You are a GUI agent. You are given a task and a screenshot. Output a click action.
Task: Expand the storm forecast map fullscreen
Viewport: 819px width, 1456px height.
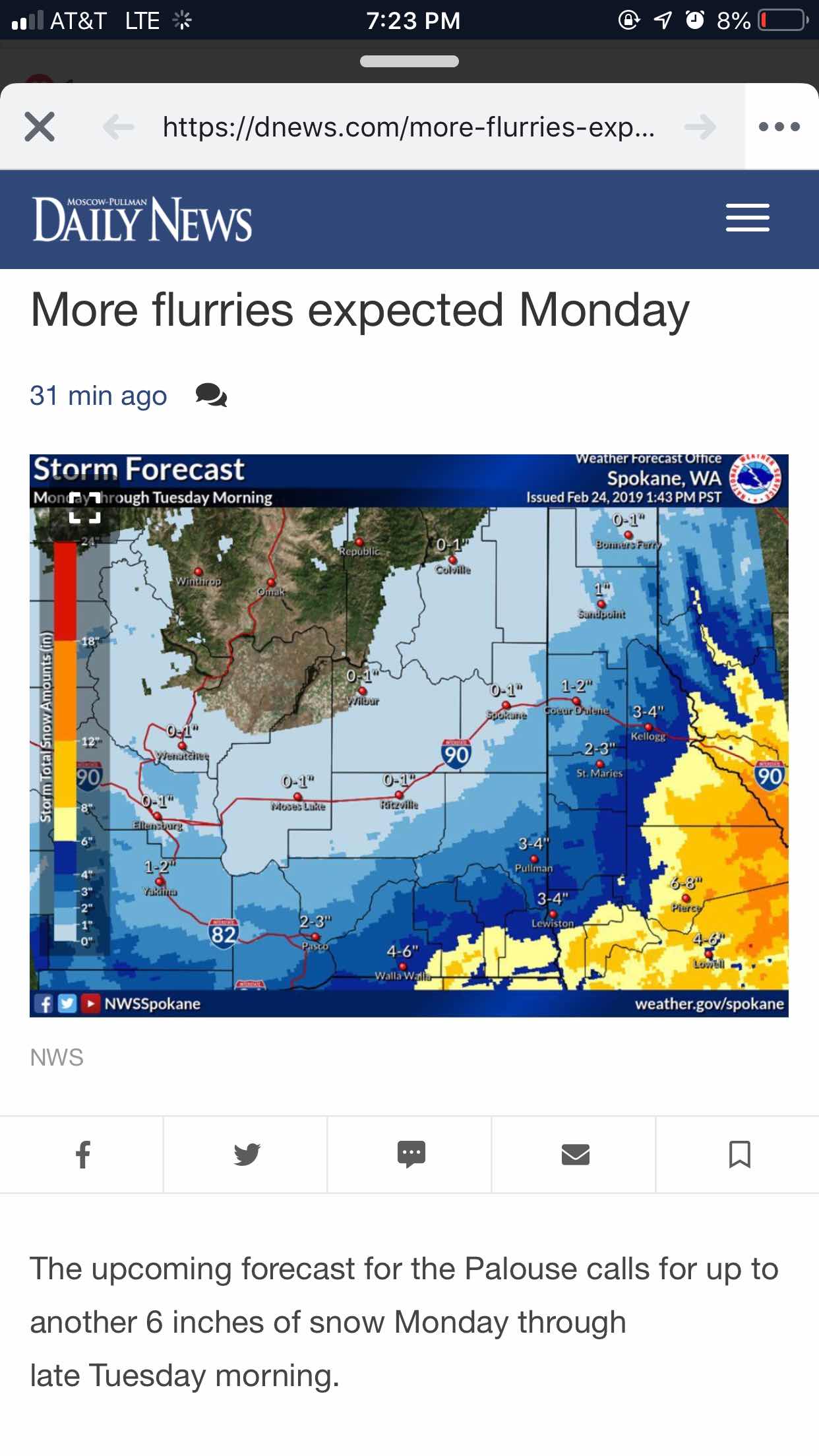coord(86,508)
